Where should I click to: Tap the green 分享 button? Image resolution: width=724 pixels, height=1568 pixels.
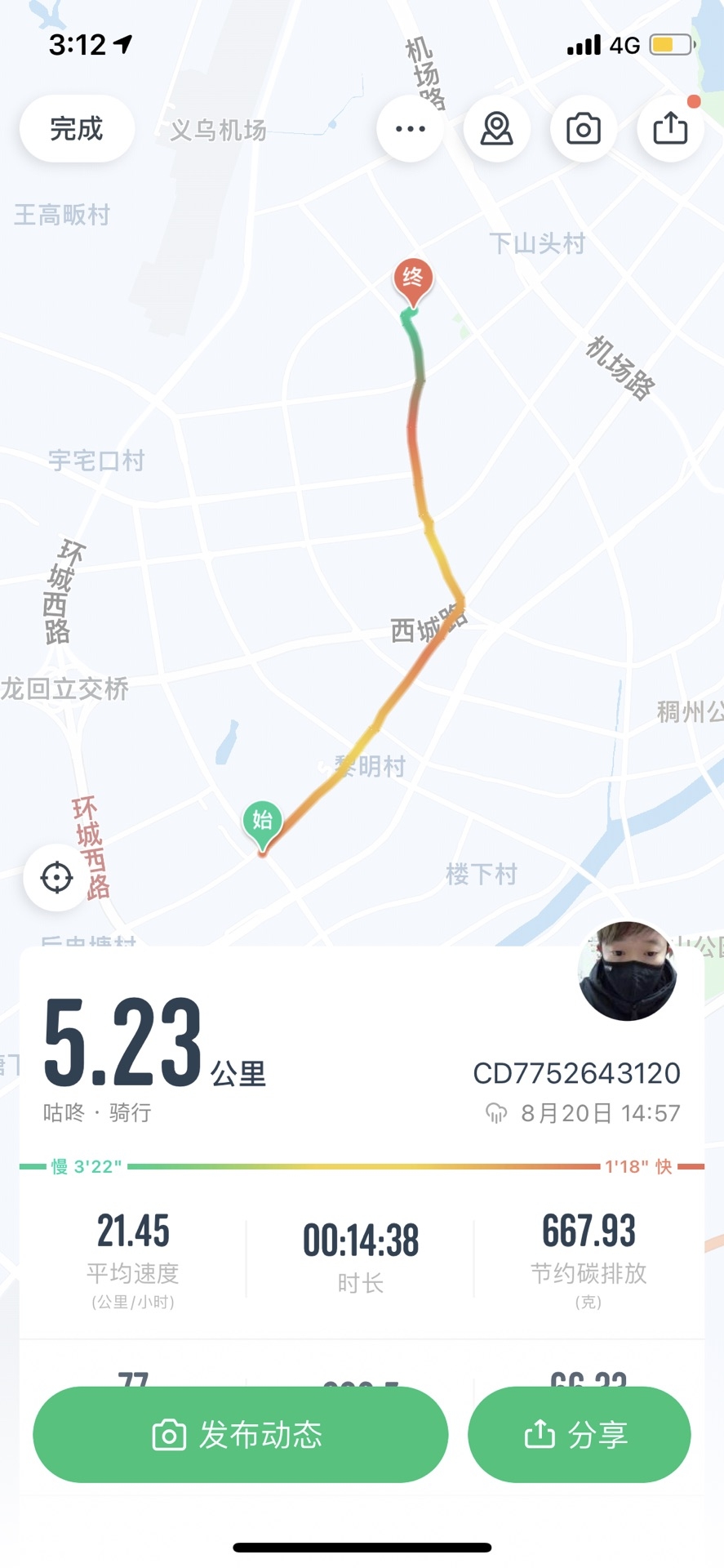[x=579, y=1435]
